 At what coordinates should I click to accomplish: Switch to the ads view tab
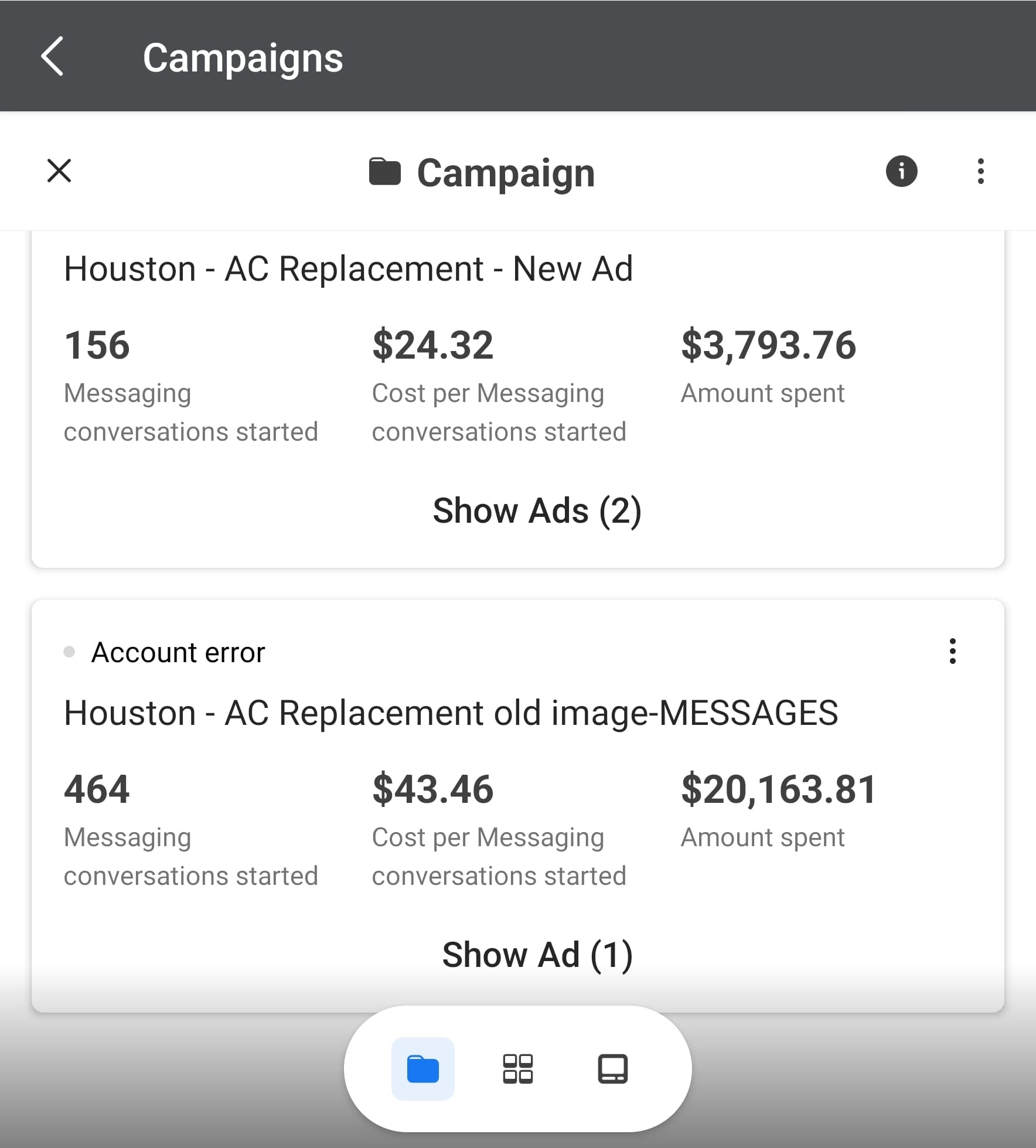tap(612, 1068)
